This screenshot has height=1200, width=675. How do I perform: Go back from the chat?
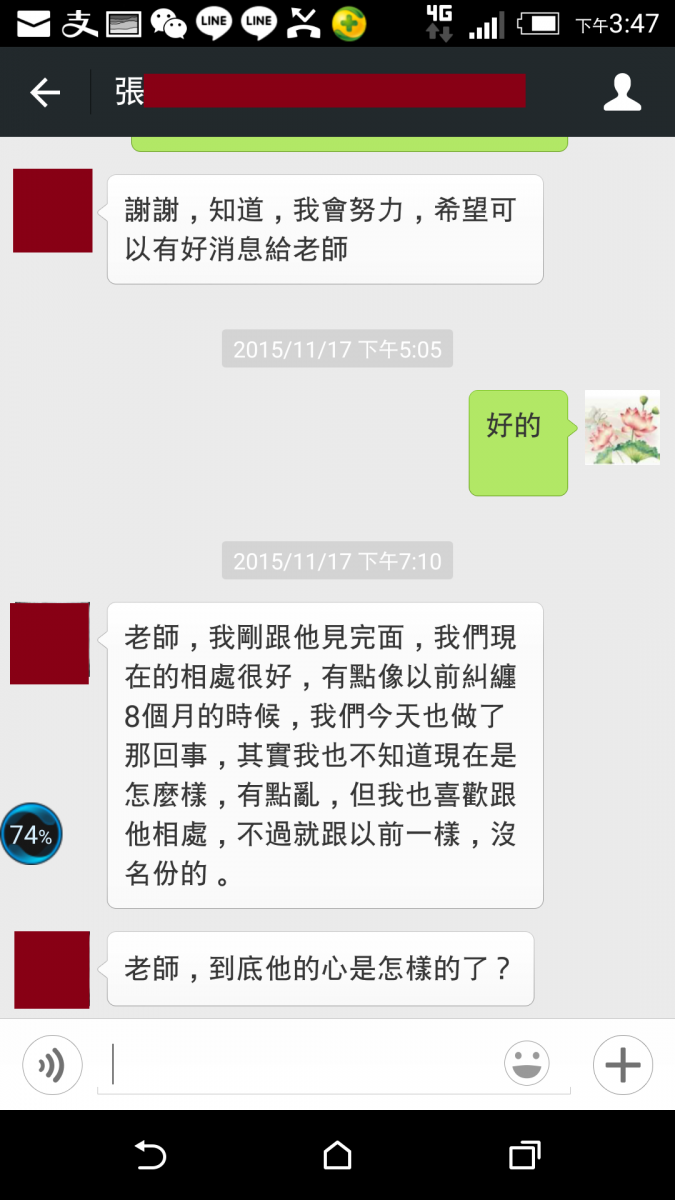(x=45, y=93)
